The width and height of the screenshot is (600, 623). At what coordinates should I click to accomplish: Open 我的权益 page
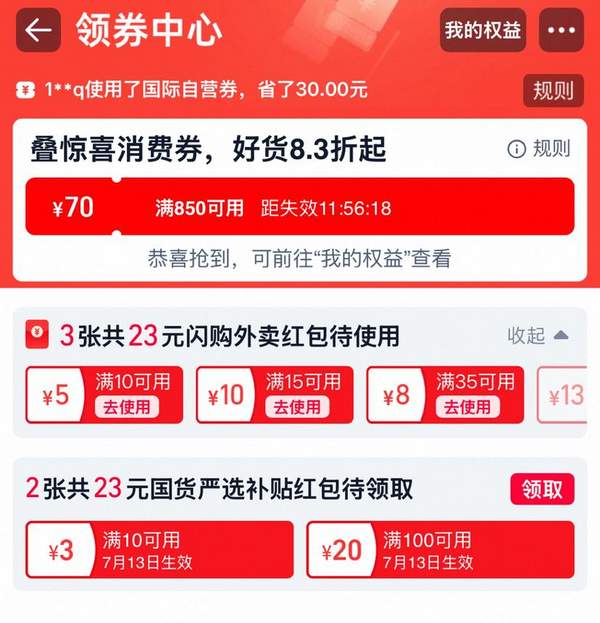click(x=483, y=30)
